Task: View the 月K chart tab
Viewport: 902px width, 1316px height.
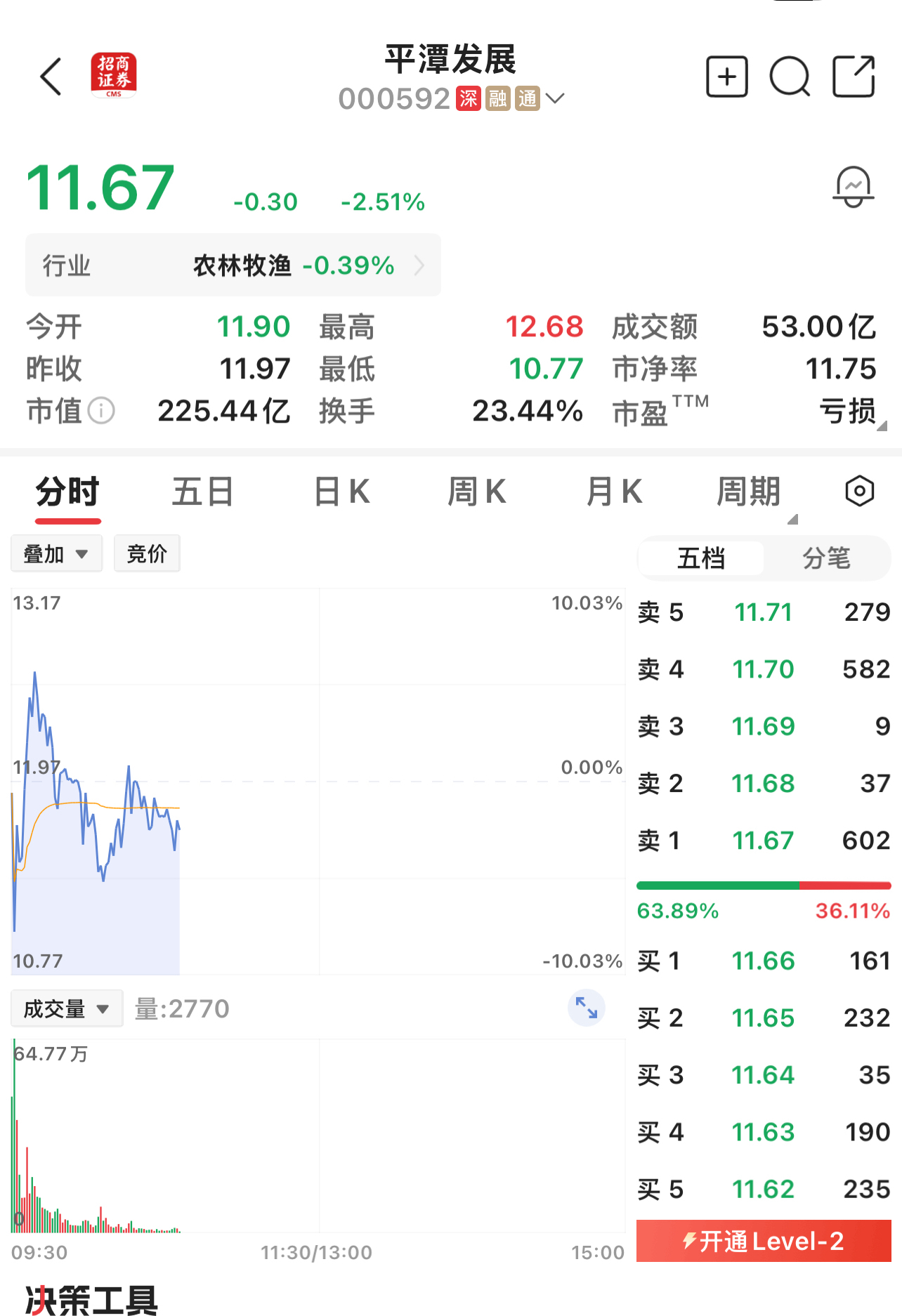Action: pos(614,492)
